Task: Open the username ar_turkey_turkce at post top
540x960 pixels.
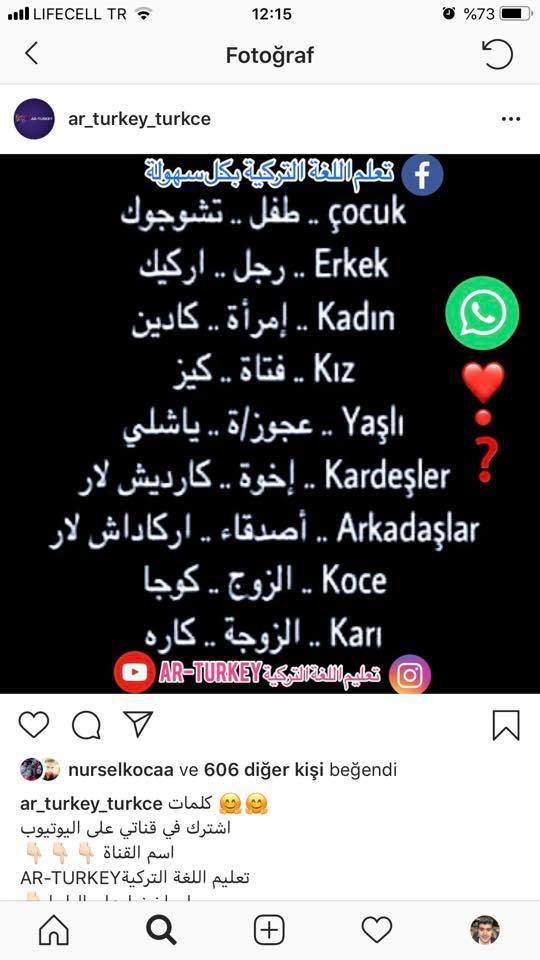Action: tap(140, 119)
